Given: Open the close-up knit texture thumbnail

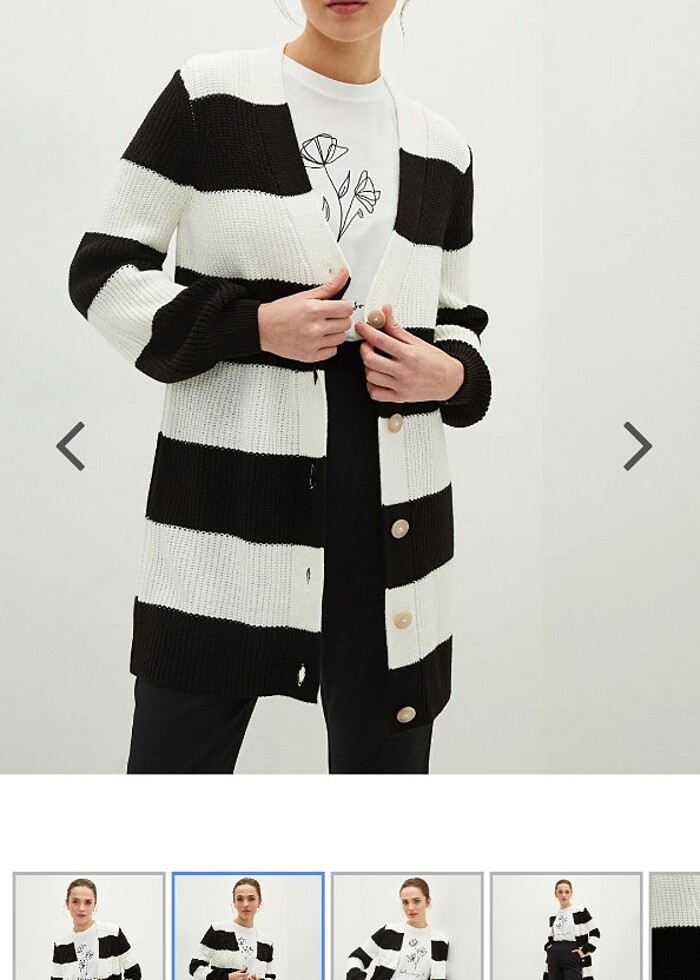Looking at the screenshot, I should (676, 927).
